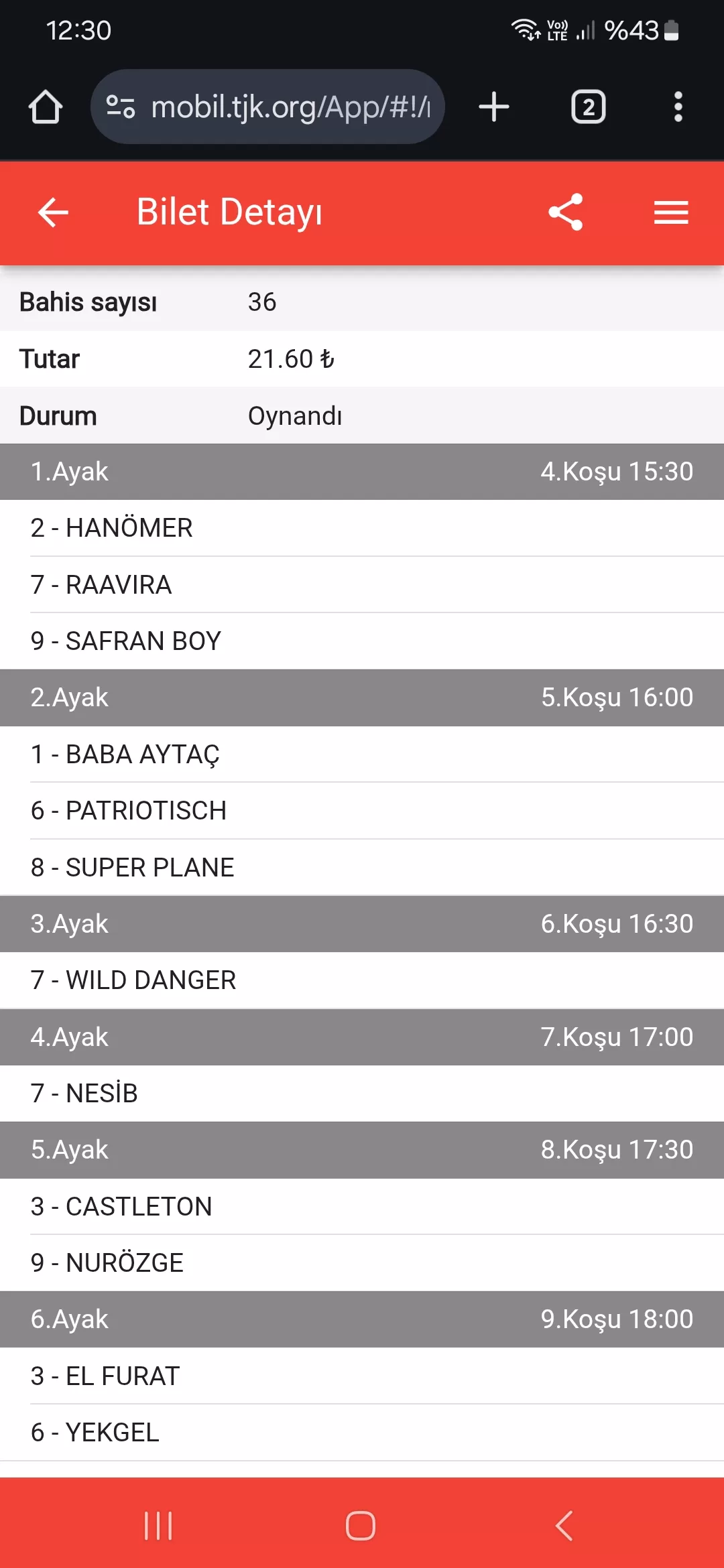
Task: Open the browser overflow menu
Action: click(678, 107)
